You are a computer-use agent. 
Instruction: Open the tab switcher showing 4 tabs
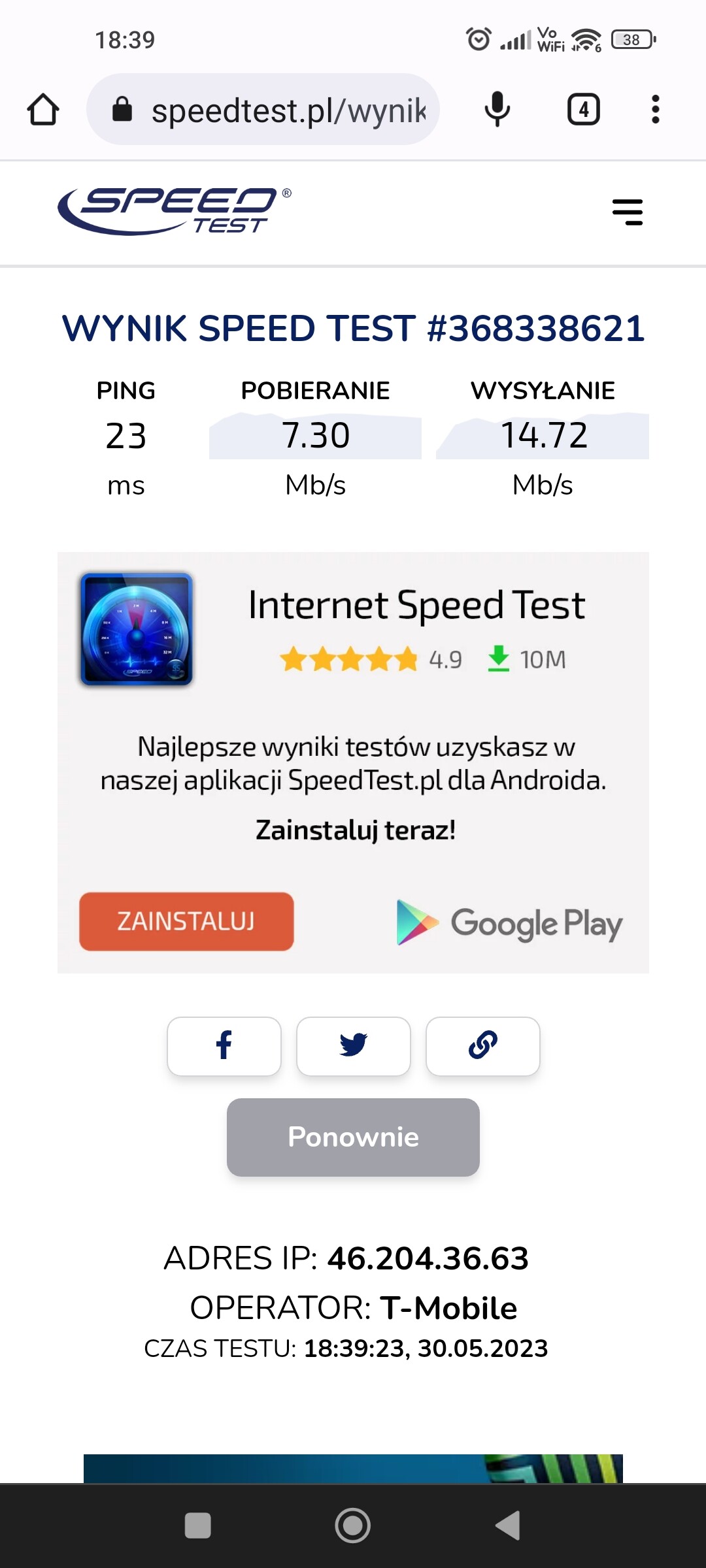point(583,109)
